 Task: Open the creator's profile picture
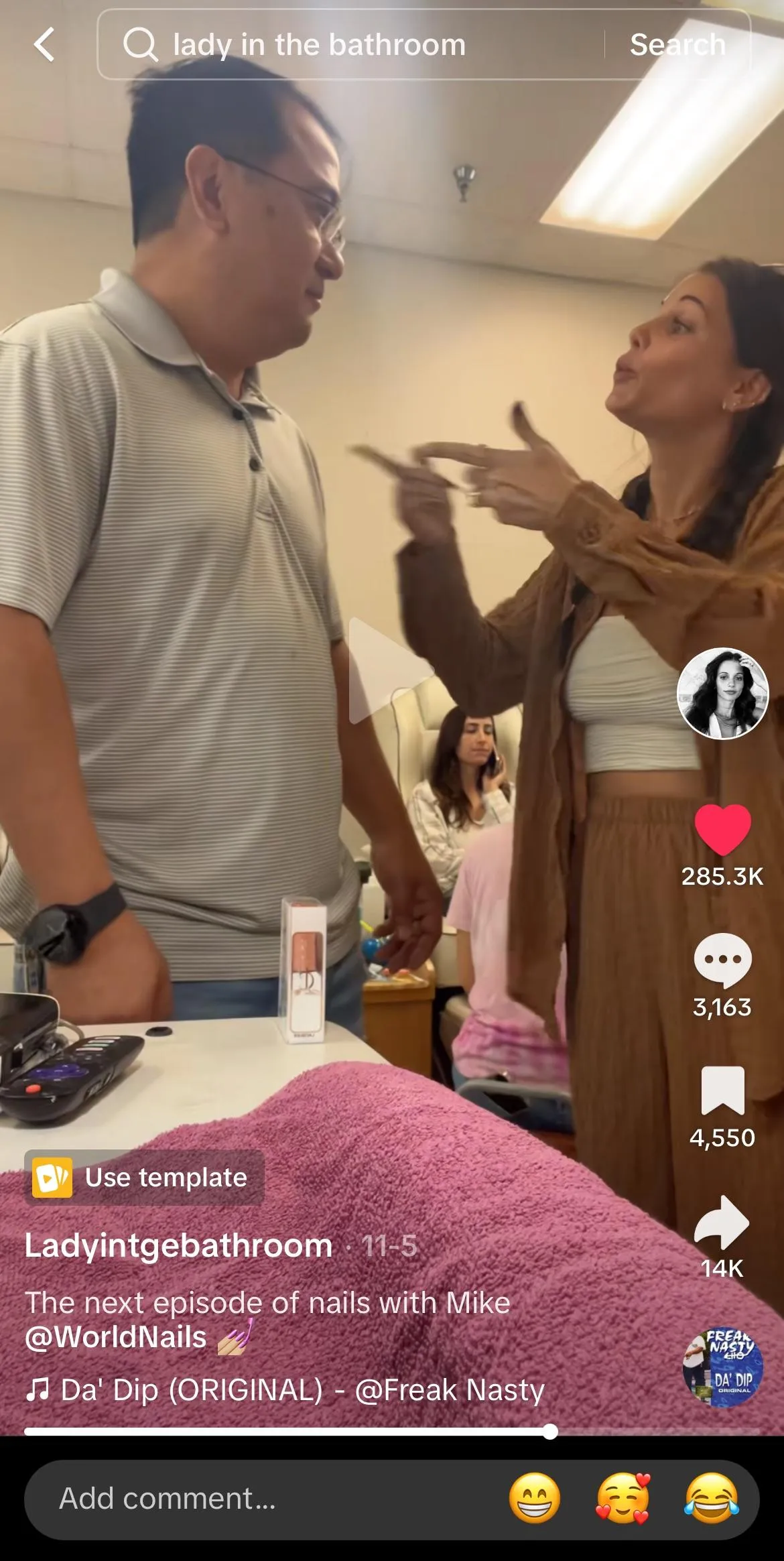tap(722, 694)
